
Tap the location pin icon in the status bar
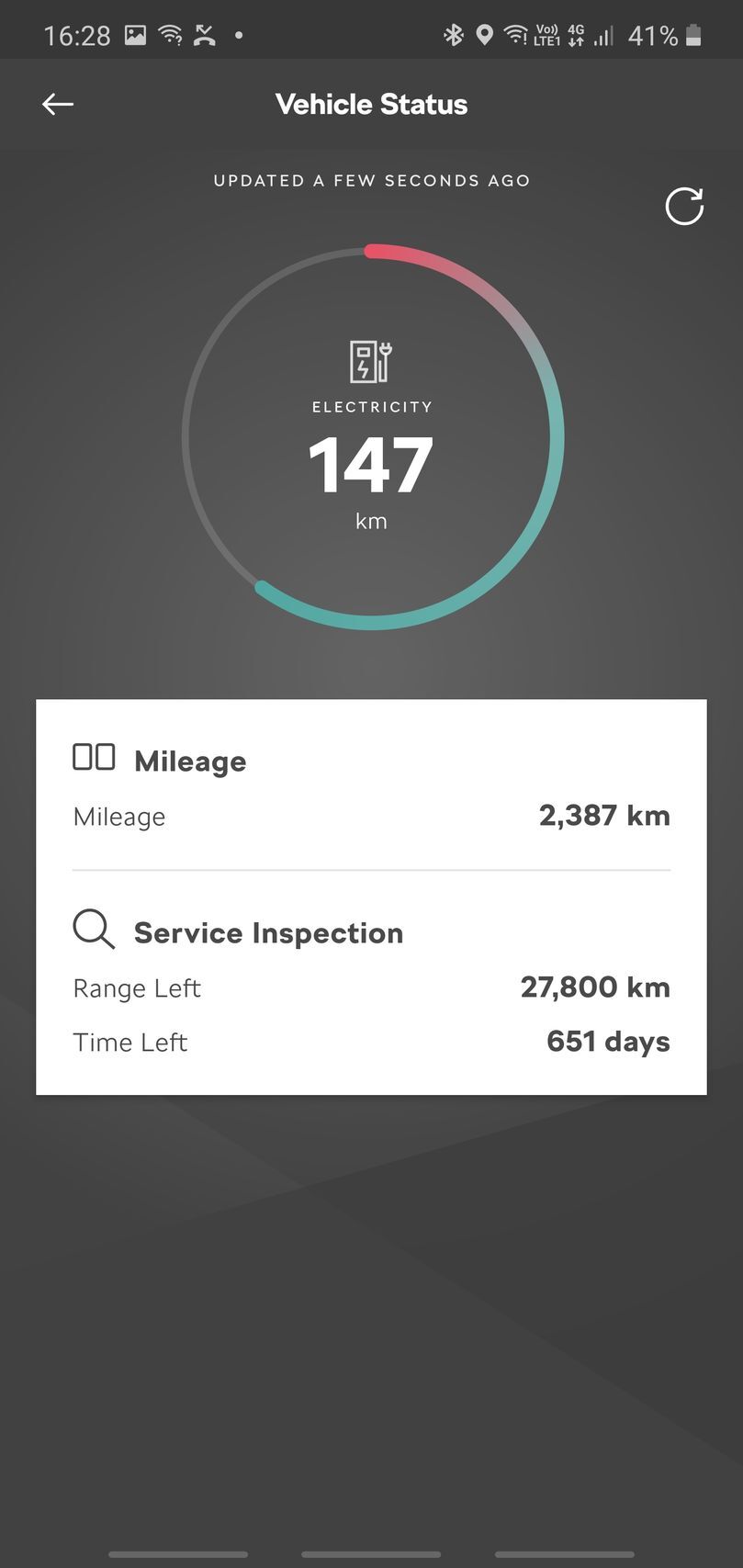[x=485, y=35]
